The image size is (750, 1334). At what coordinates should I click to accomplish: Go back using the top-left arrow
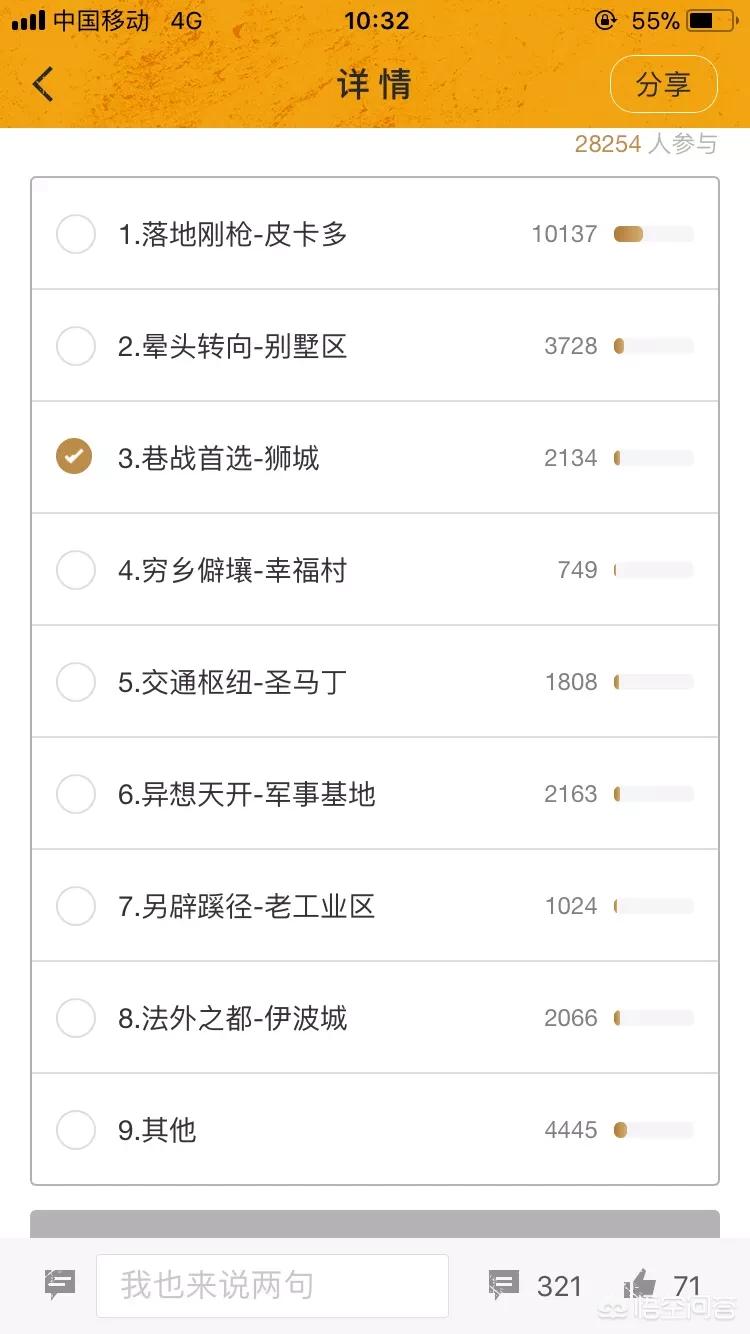[x=43, y=84]
